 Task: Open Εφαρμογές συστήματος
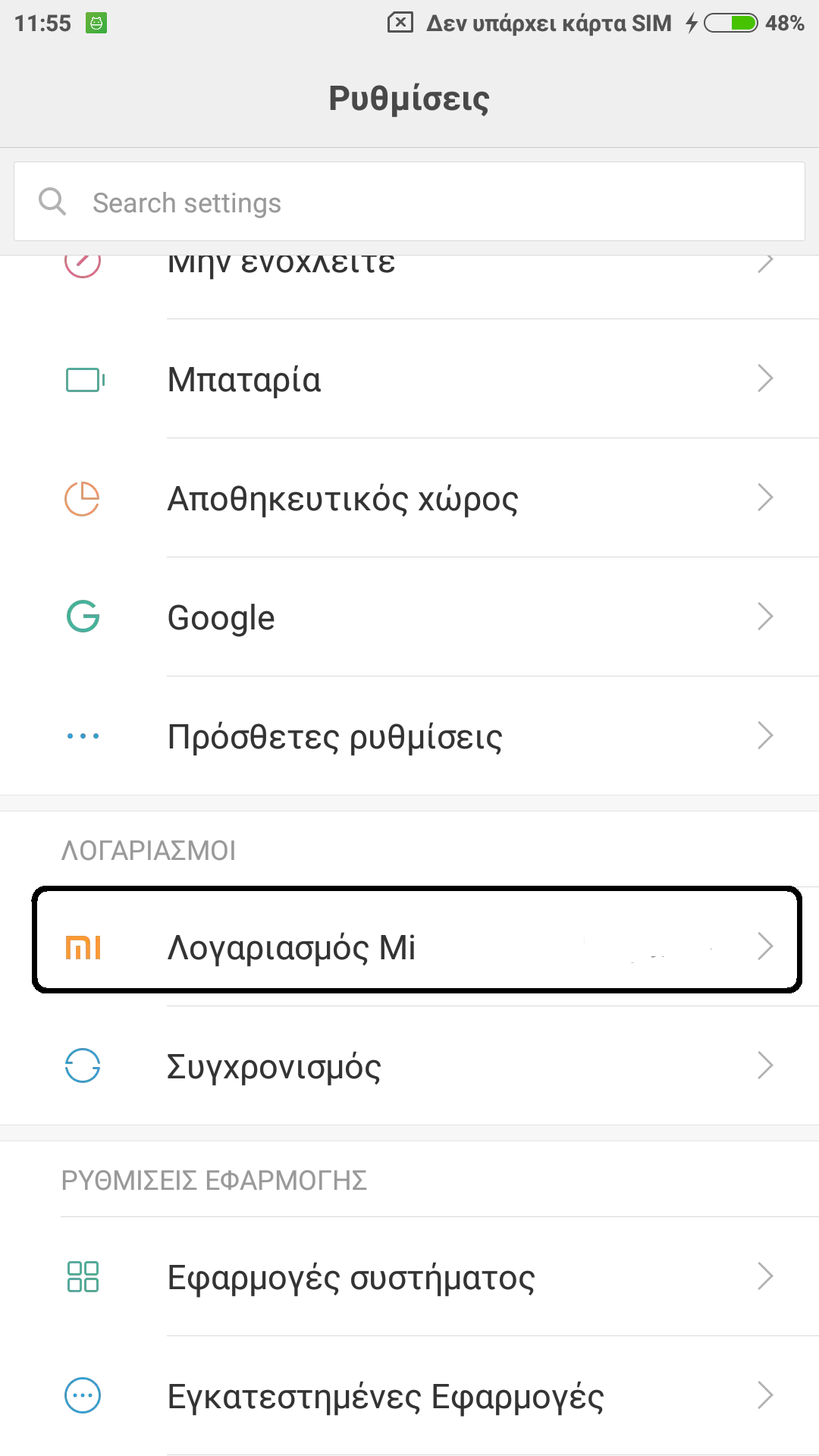(409, 1277)
